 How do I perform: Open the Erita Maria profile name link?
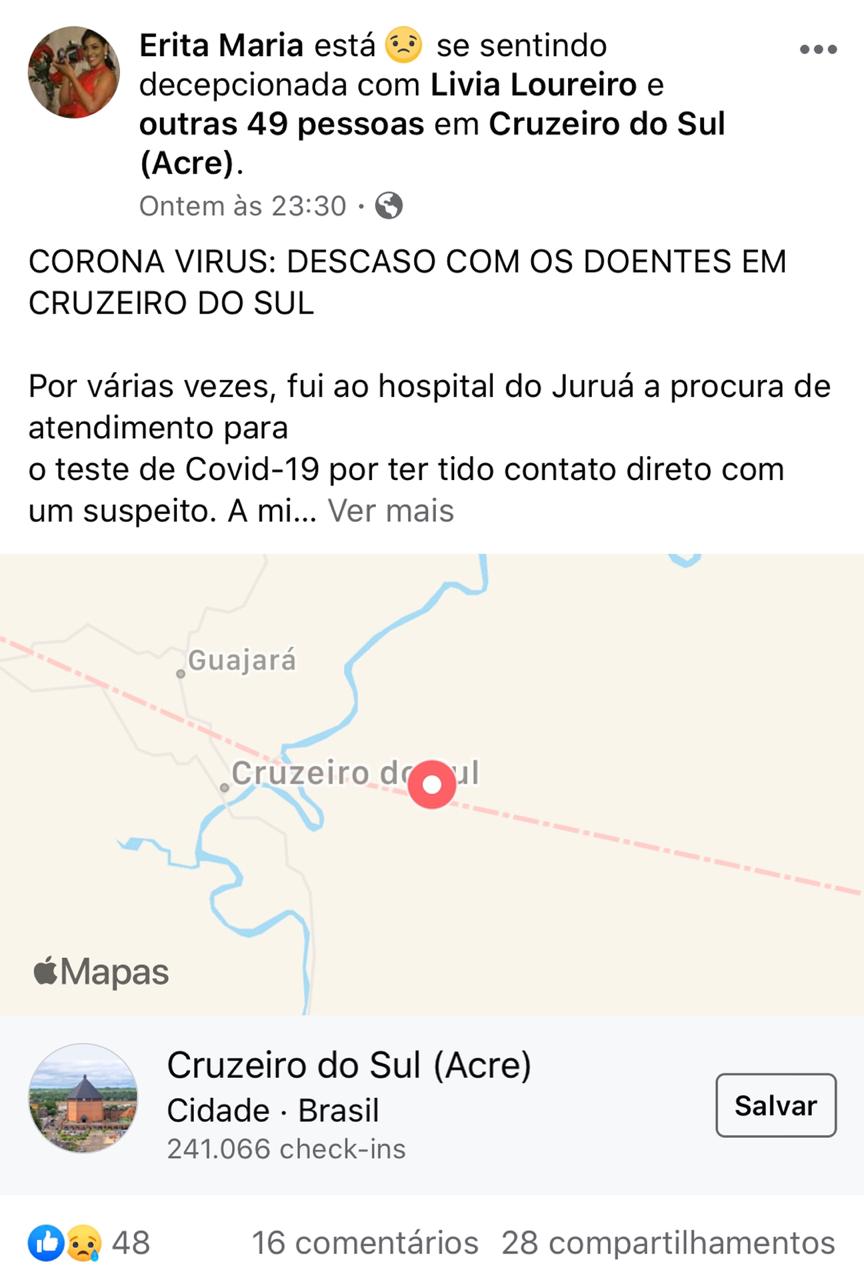point(222,45)
